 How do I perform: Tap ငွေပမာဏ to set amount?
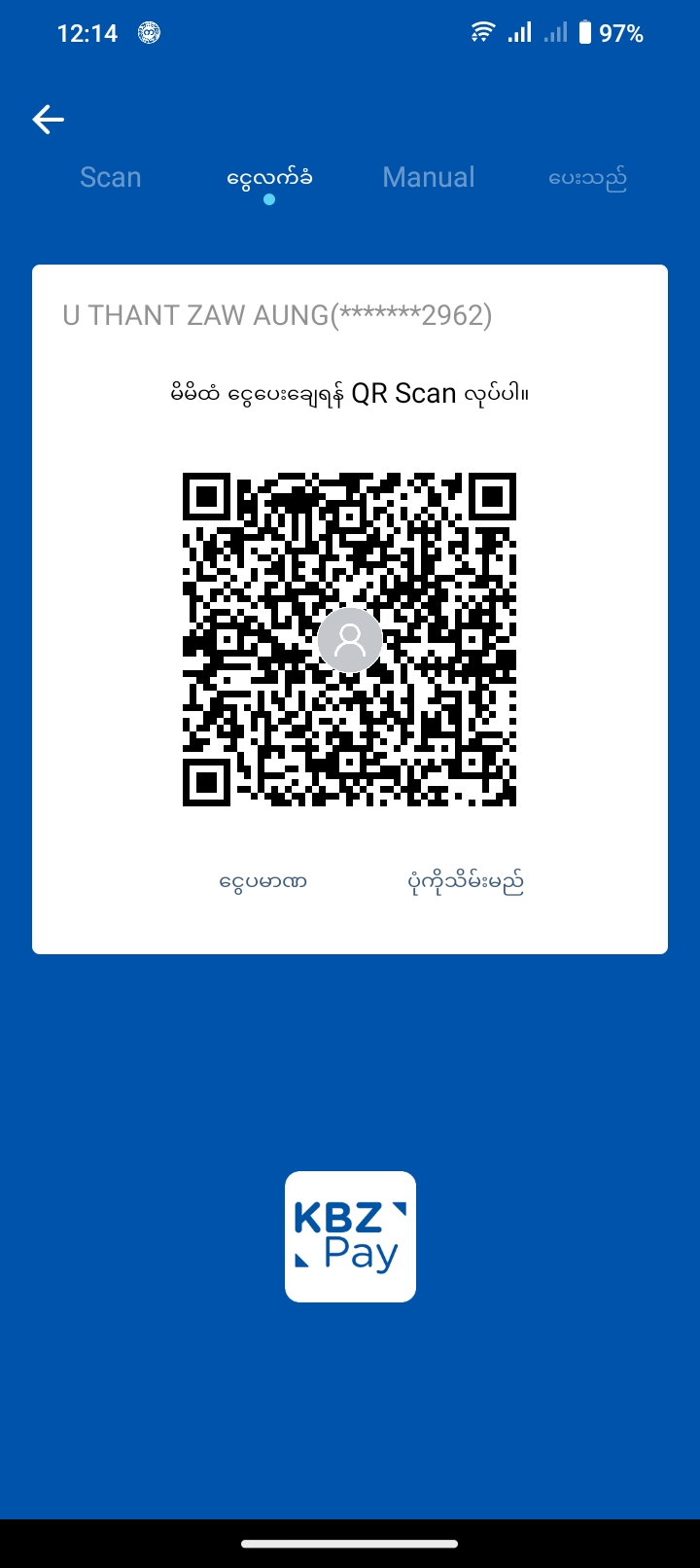[263, 882]
